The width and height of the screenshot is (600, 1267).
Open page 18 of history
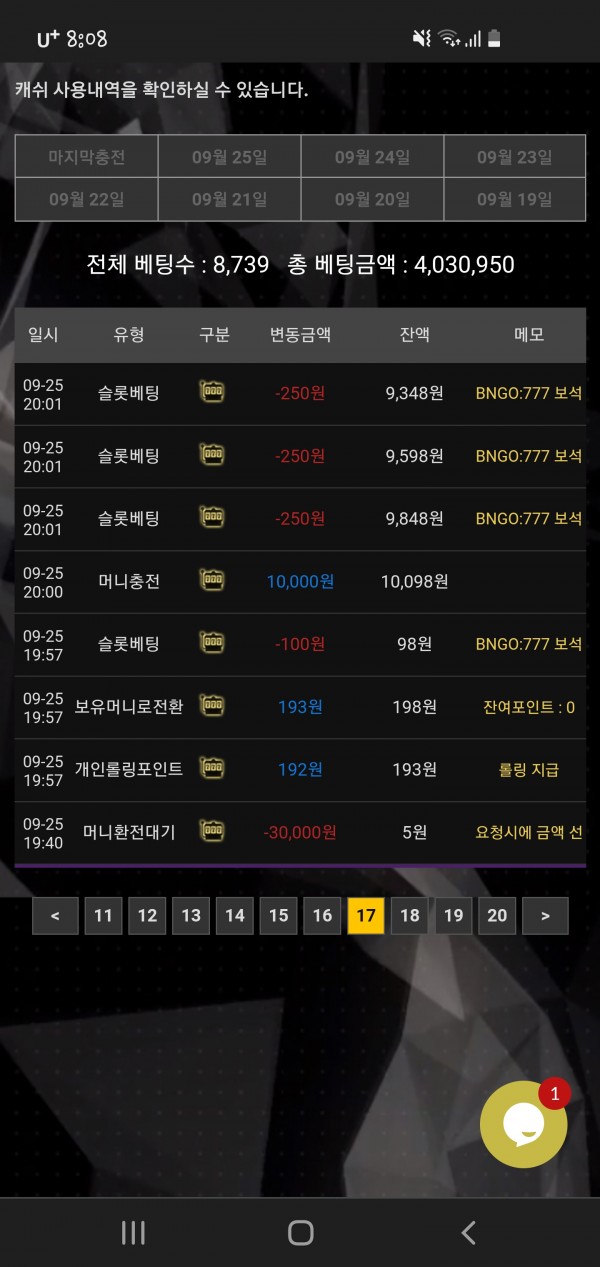pos(410,915)
